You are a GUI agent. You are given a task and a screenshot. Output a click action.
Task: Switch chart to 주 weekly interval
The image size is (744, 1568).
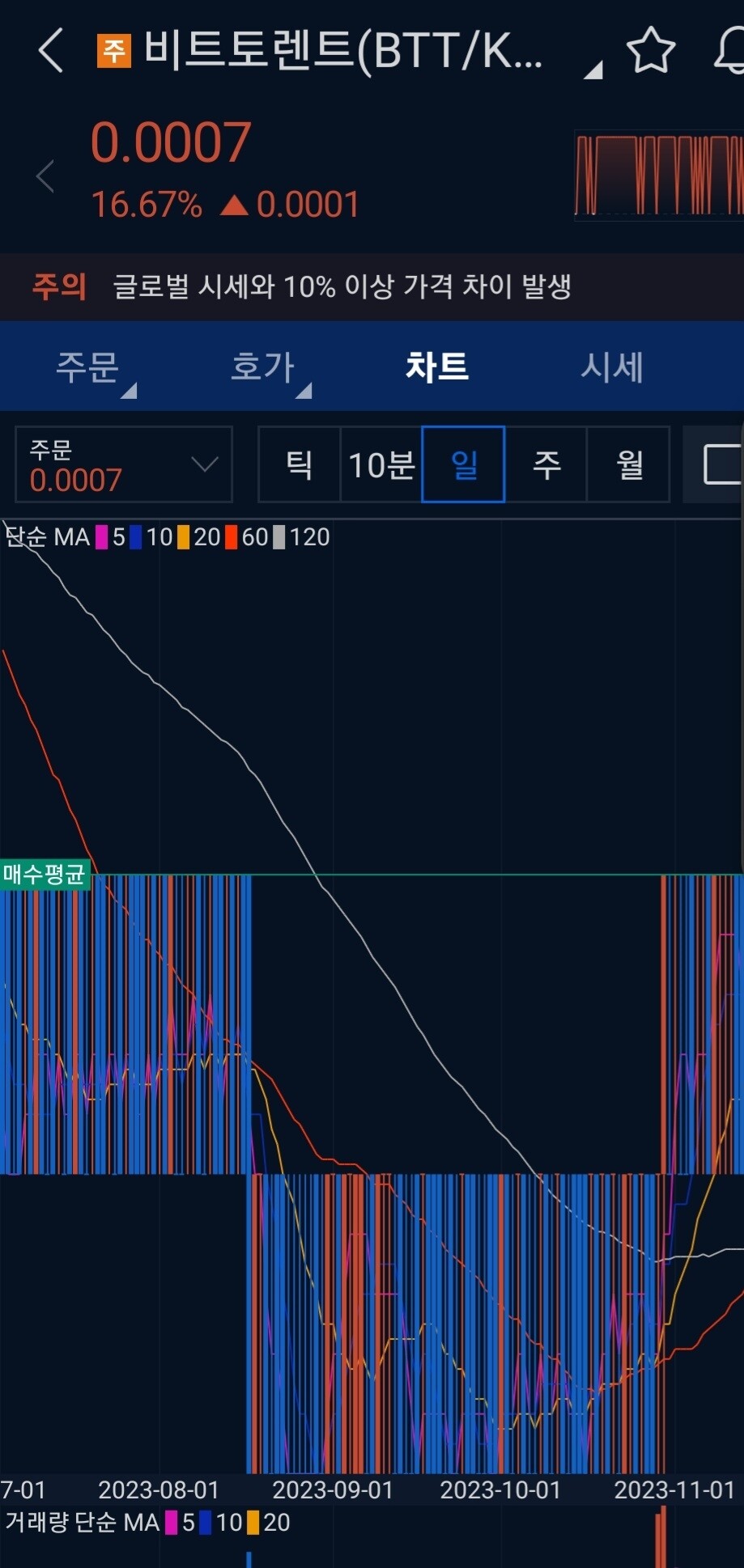(546, 465)
